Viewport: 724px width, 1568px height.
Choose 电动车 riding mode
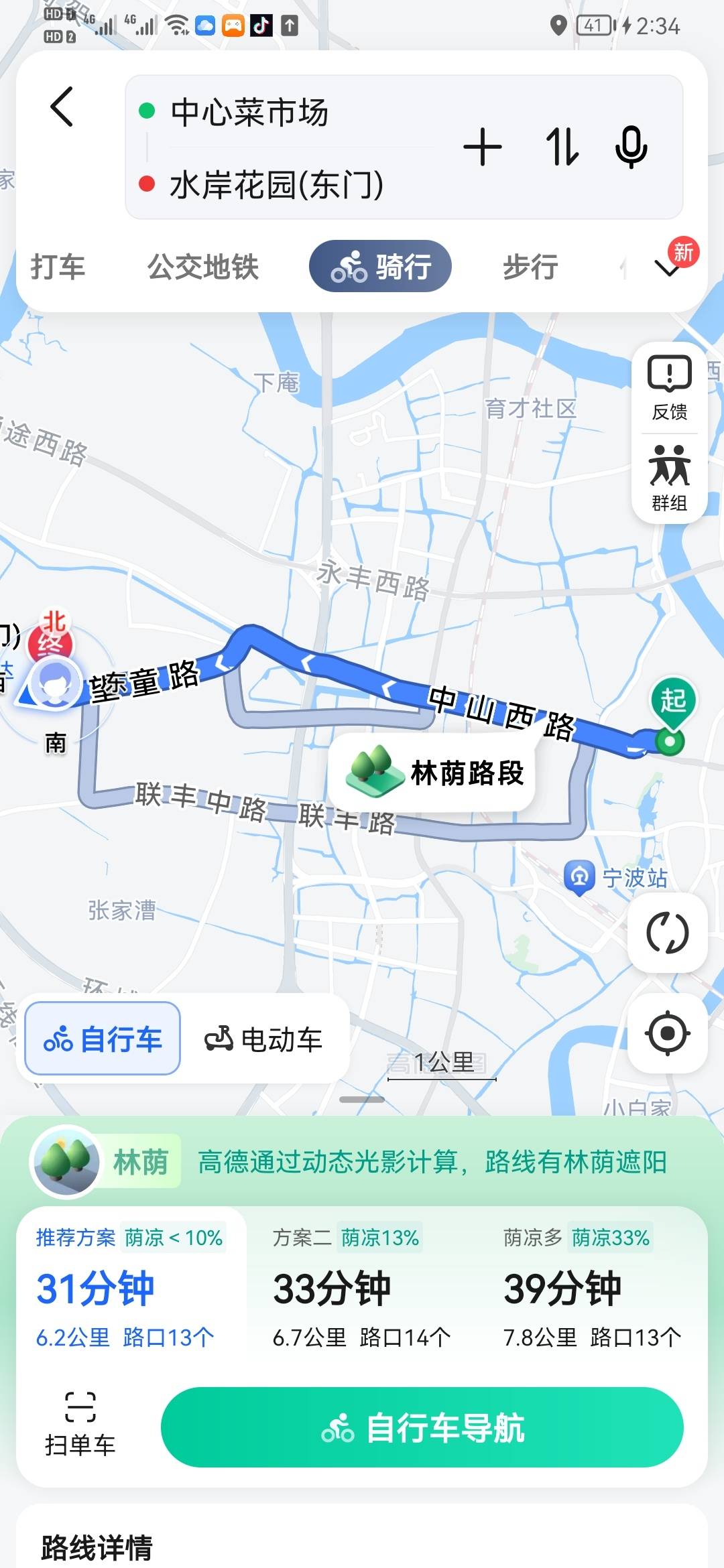[263, 1039]
